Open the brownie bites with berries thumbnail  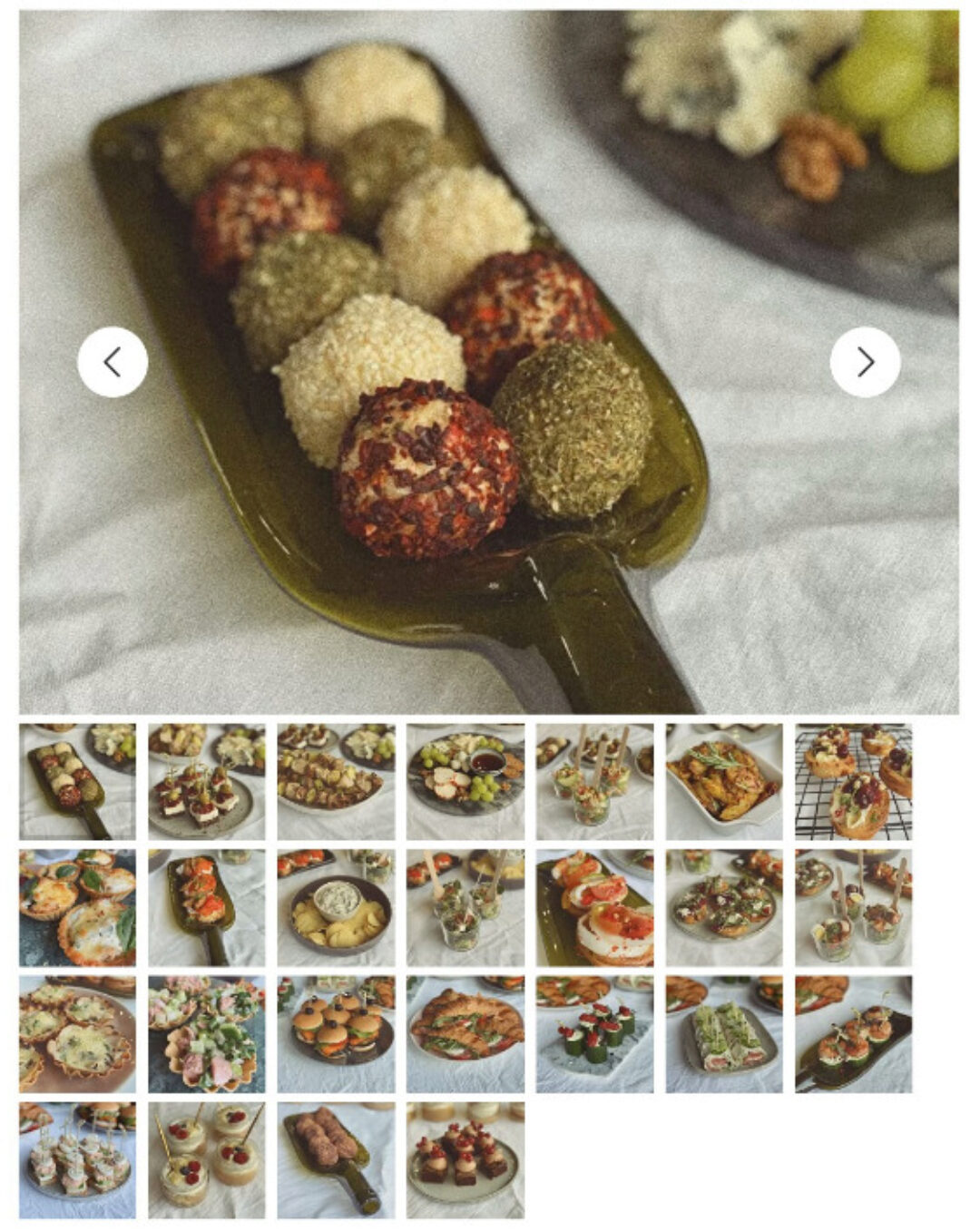click(465, 1160)
